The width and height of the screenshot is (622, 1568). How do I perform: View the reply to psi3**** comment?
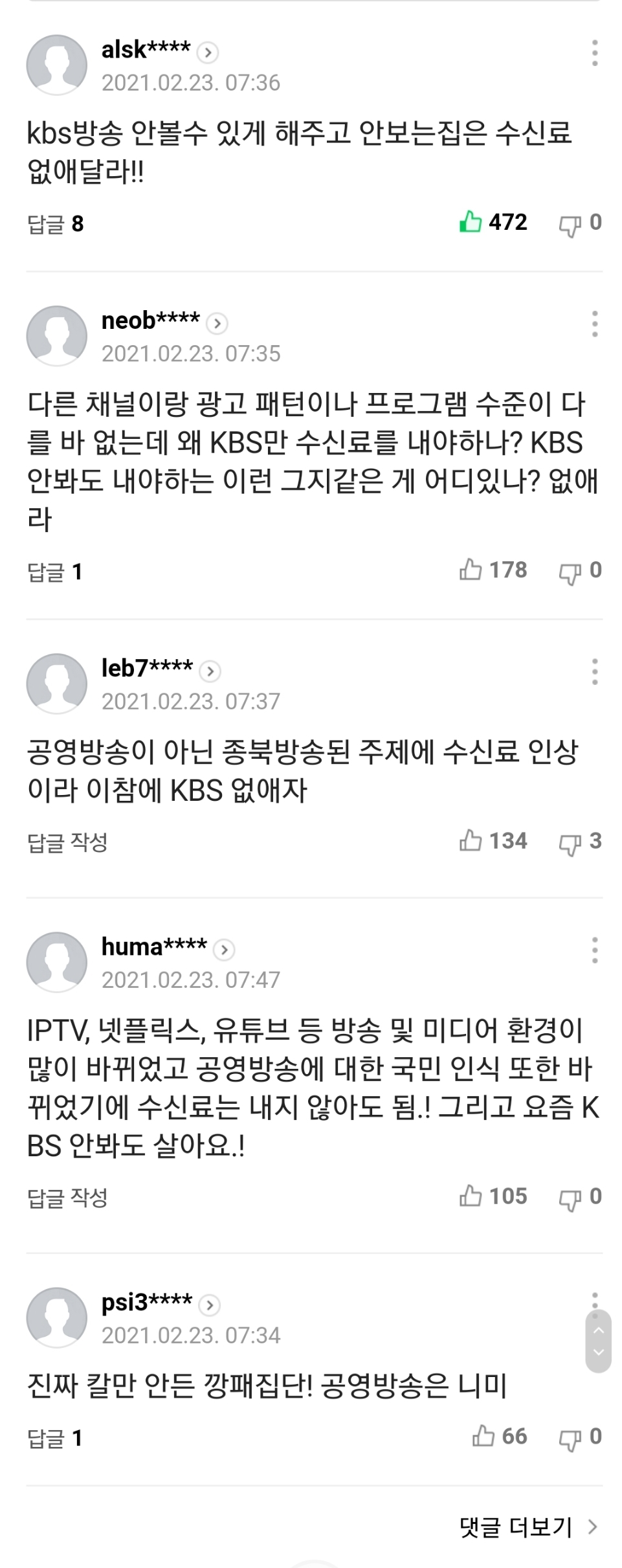pyautogui.click(x=55, y=1438)
